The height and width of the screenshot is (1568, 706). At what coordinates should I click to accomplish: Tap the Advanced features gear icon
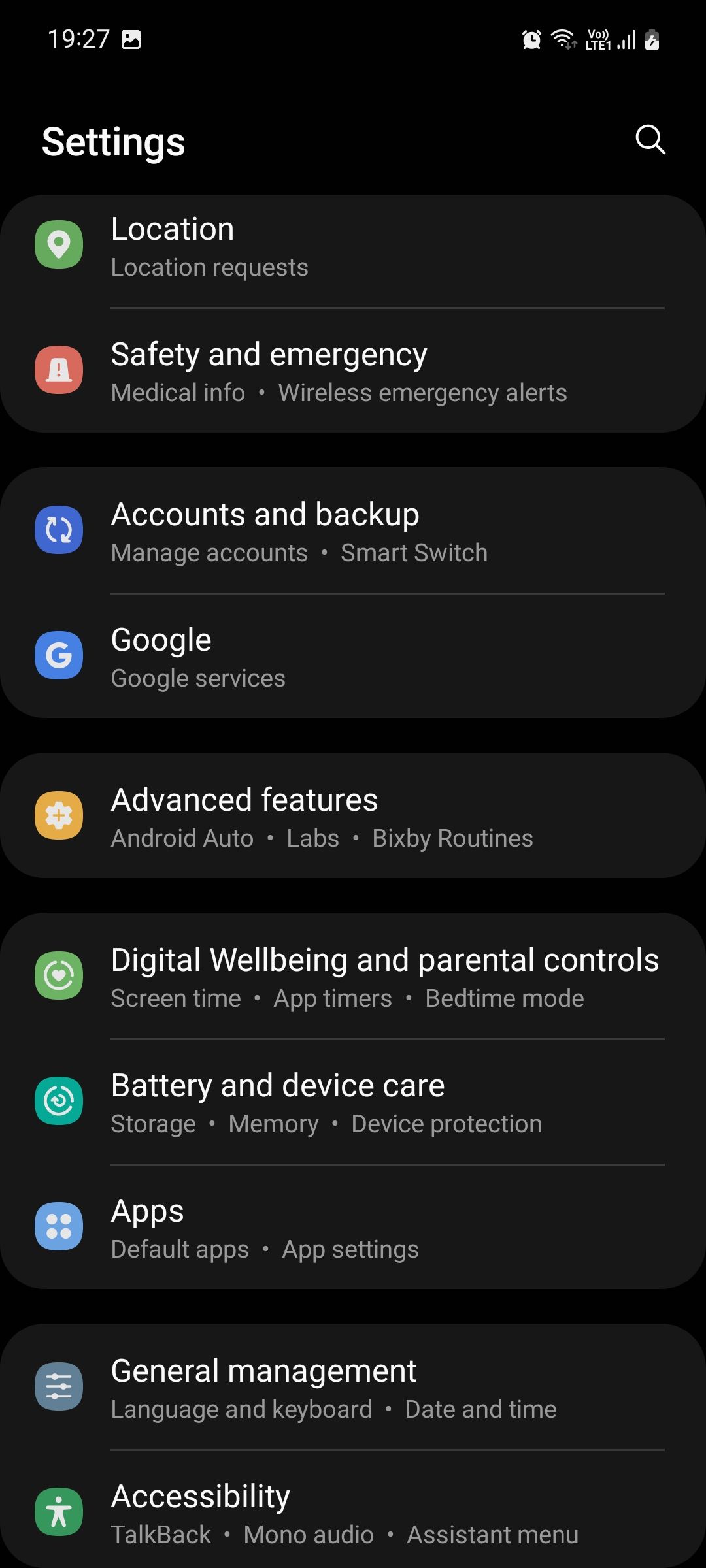pyautogui.click(x=59, y=815)
